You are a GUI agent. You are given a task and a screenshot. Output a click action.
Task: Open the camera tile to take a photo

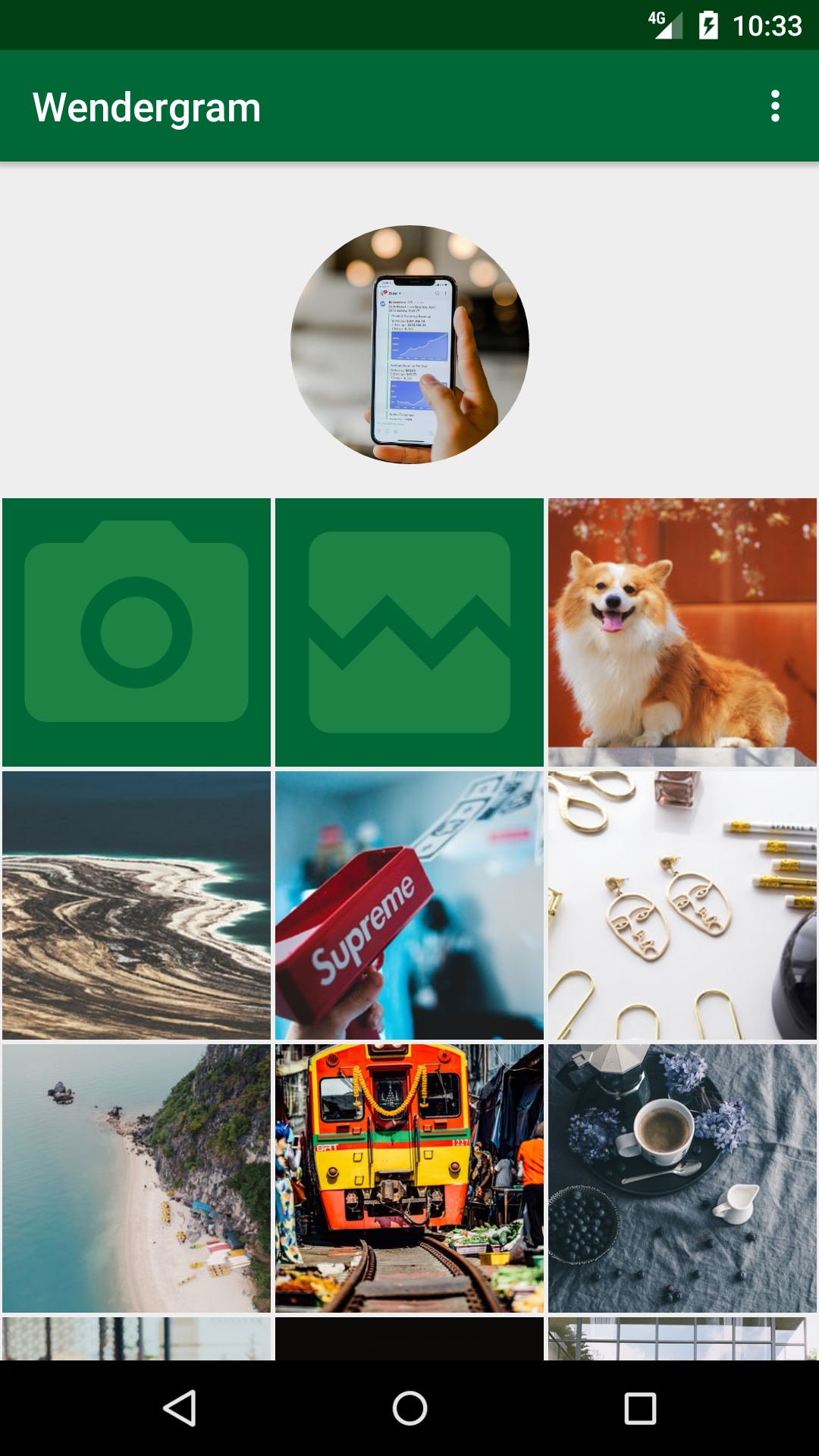(x=136, y=632)
